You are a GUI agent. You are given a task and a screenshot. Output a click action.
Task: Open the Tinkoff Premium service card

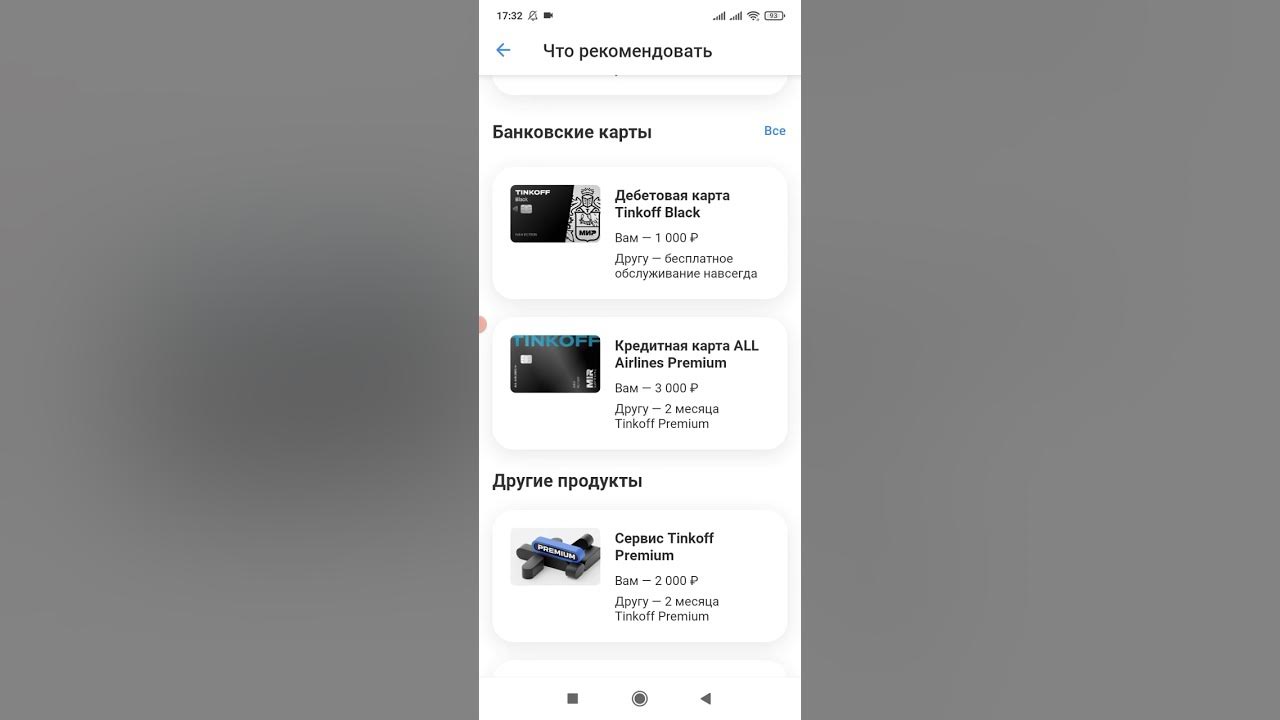coord(640,576)
